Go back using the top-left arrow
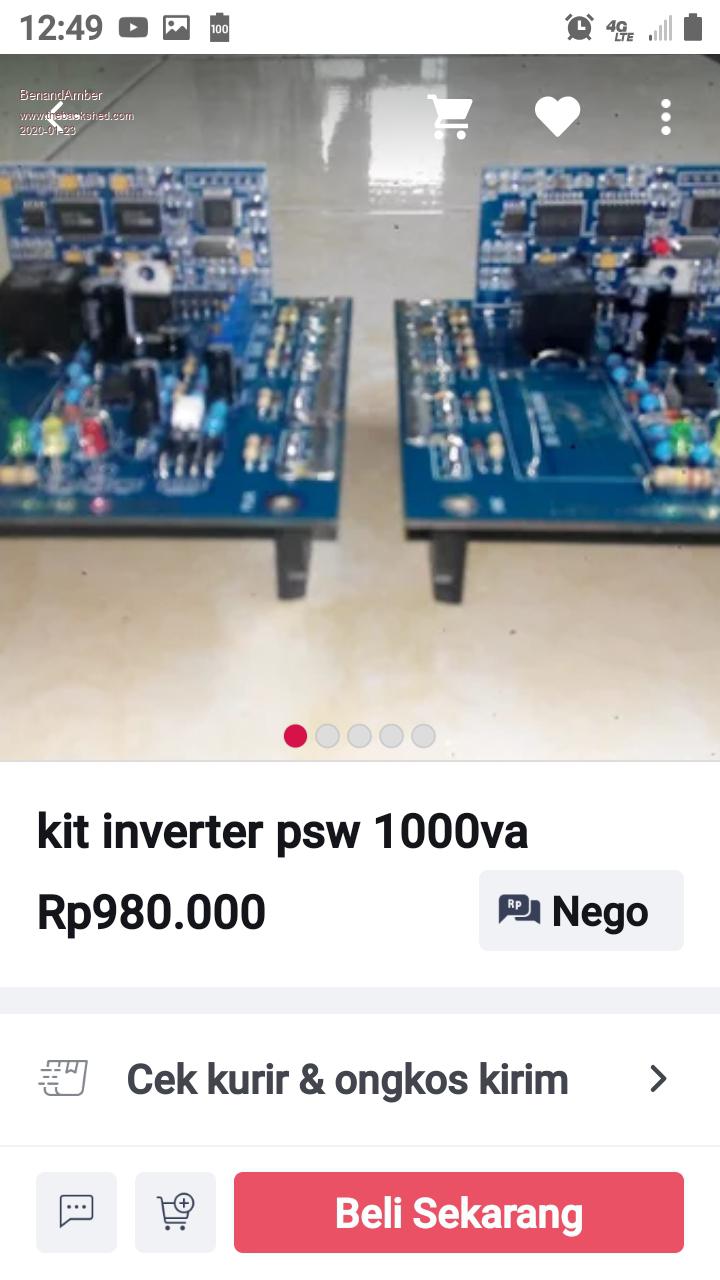Image resolution: width=720 pixels, height=1280 pixels. (56, 117)
